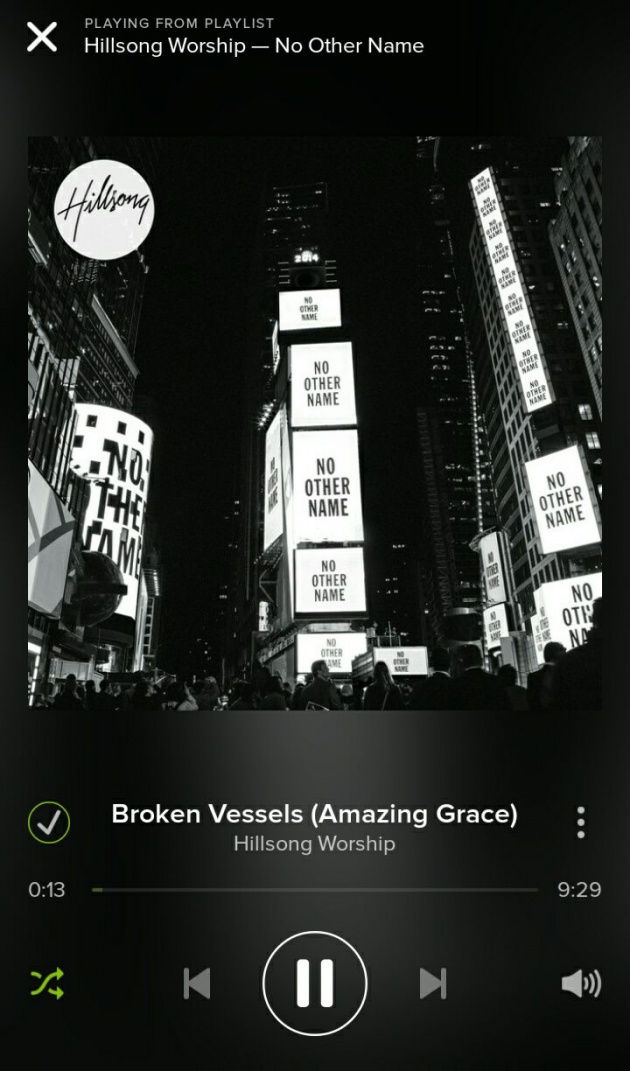The height and width of the screenshot is (1071, 630).
Task: Tap the song progress bar to seek
Action: 315,890
